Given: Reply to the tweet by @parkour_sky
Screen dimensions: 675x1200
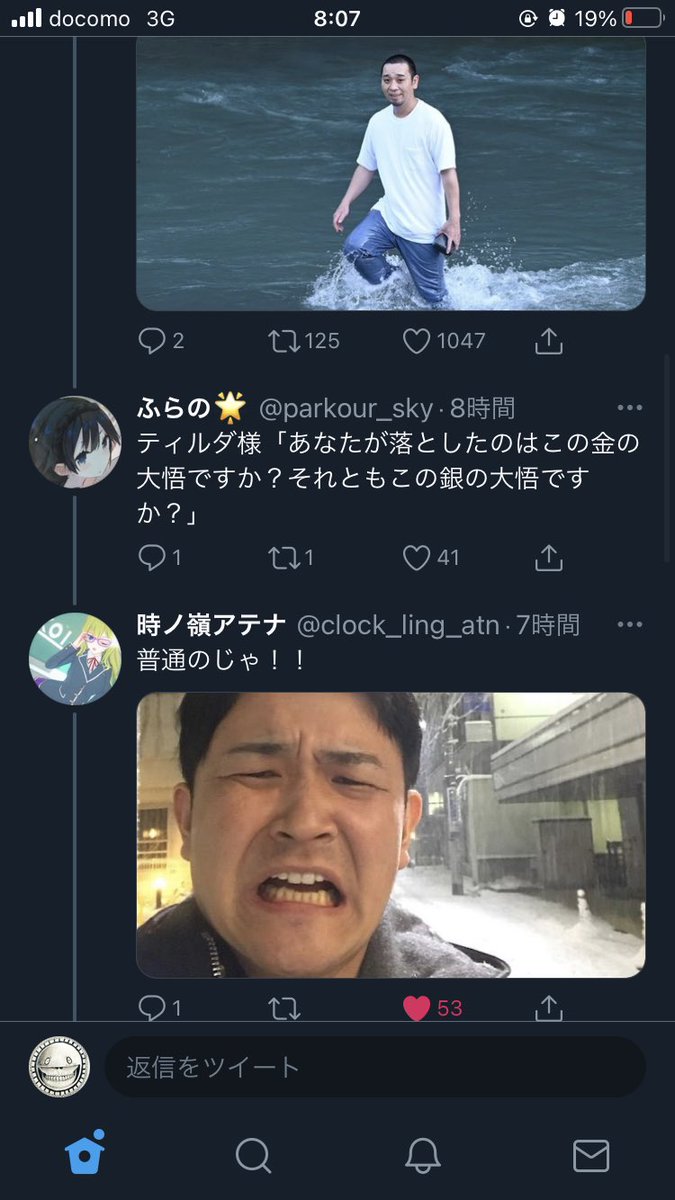Looking at the screenshot, I should pyautogui.click(x=152, y=557).
